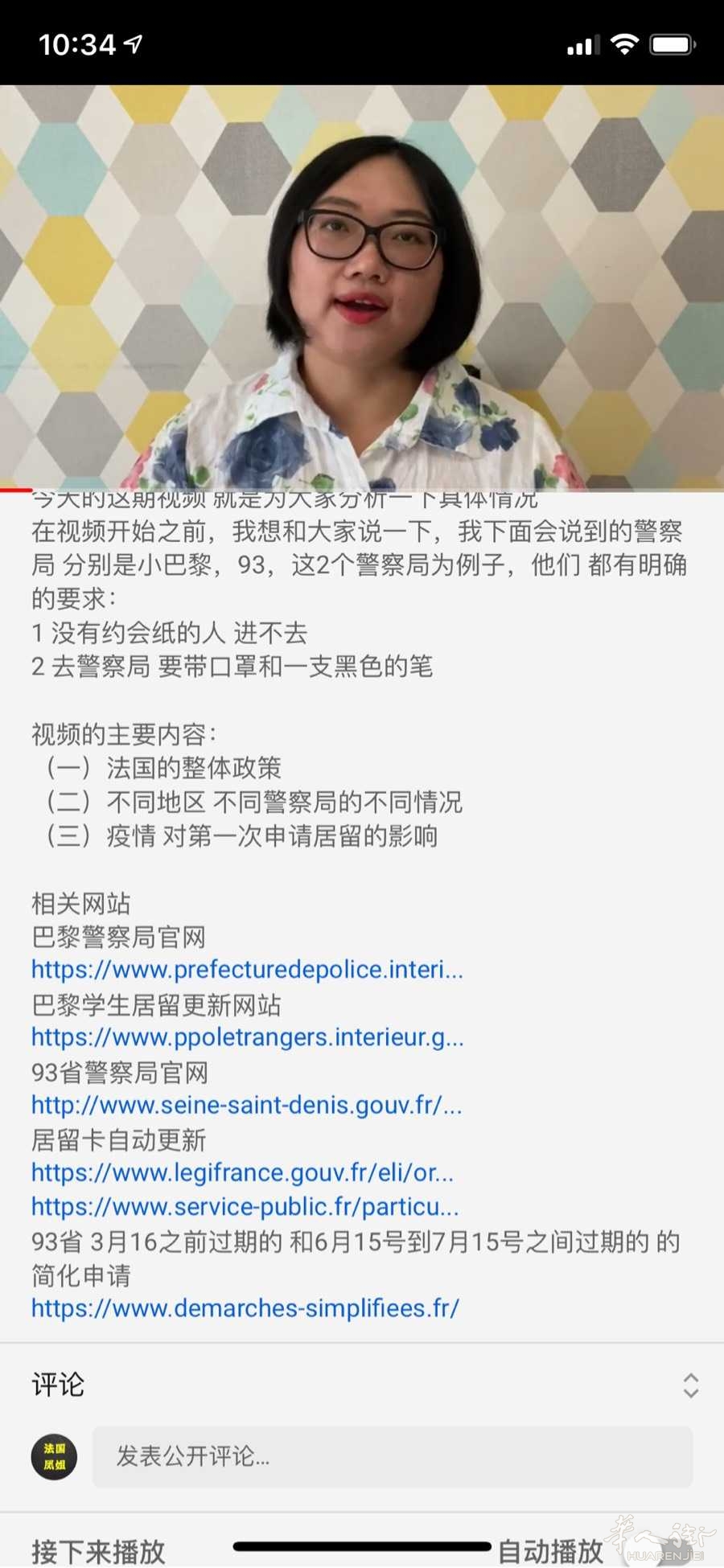This screenshot has height=1568, width=724.
Task: Open the seine-saint-denis.gouv.fr link
Action: (x=246, y=1105)
